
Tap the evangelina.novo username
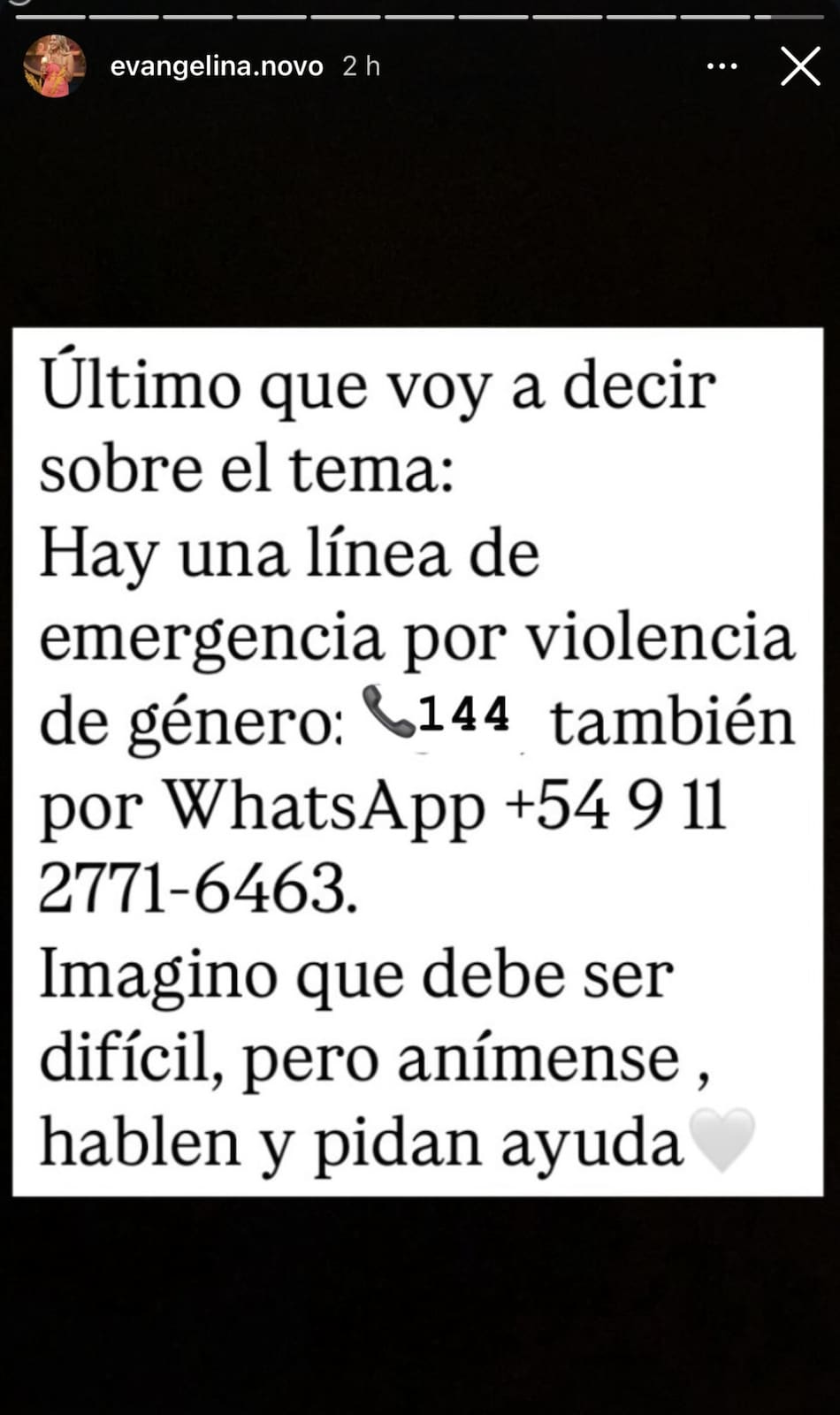pyautogui.click(x=217, y=66)
